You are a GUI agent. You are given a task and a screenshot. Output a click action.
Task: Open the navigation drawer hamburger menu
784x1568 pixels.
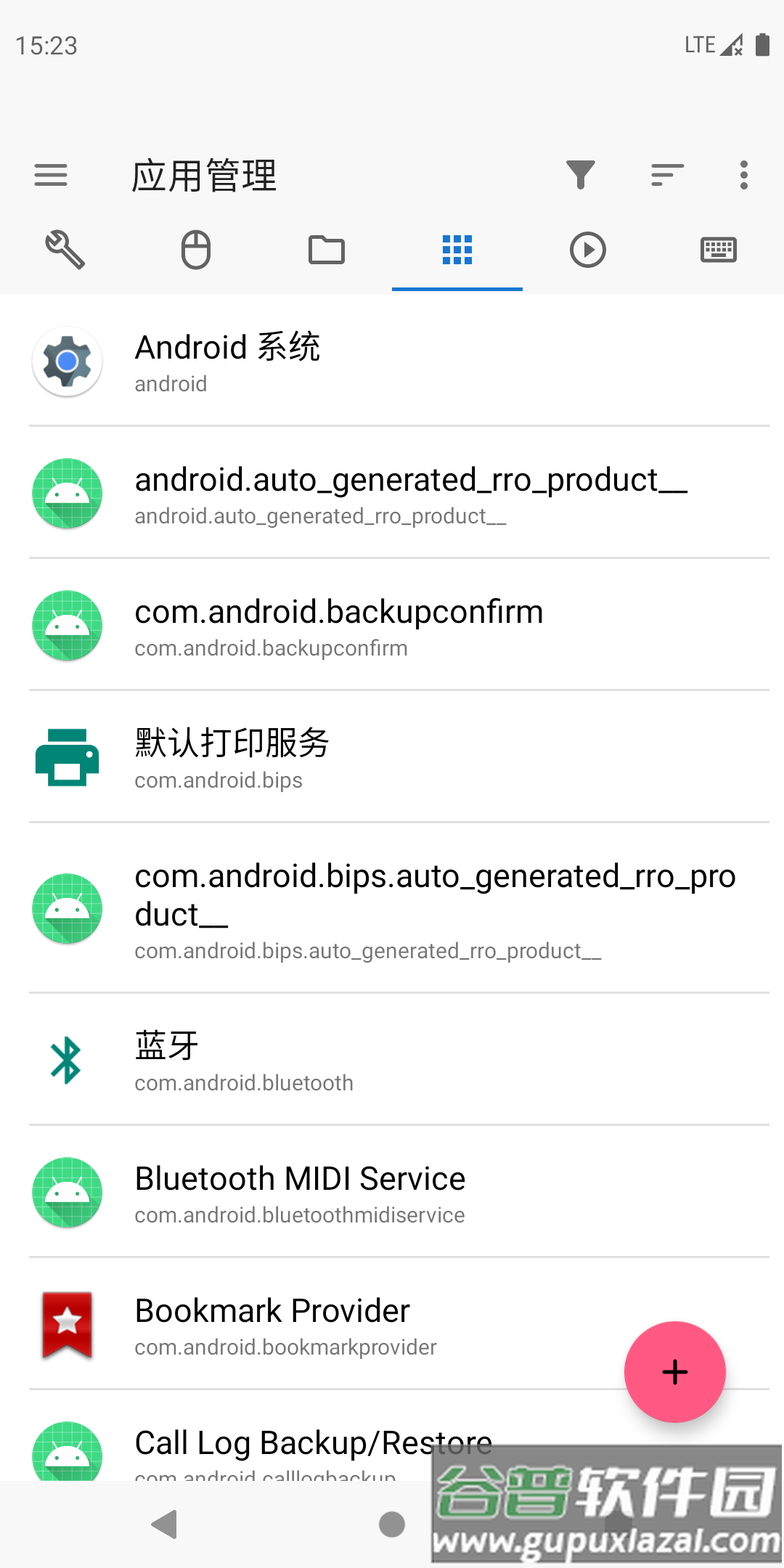[51, 174]
